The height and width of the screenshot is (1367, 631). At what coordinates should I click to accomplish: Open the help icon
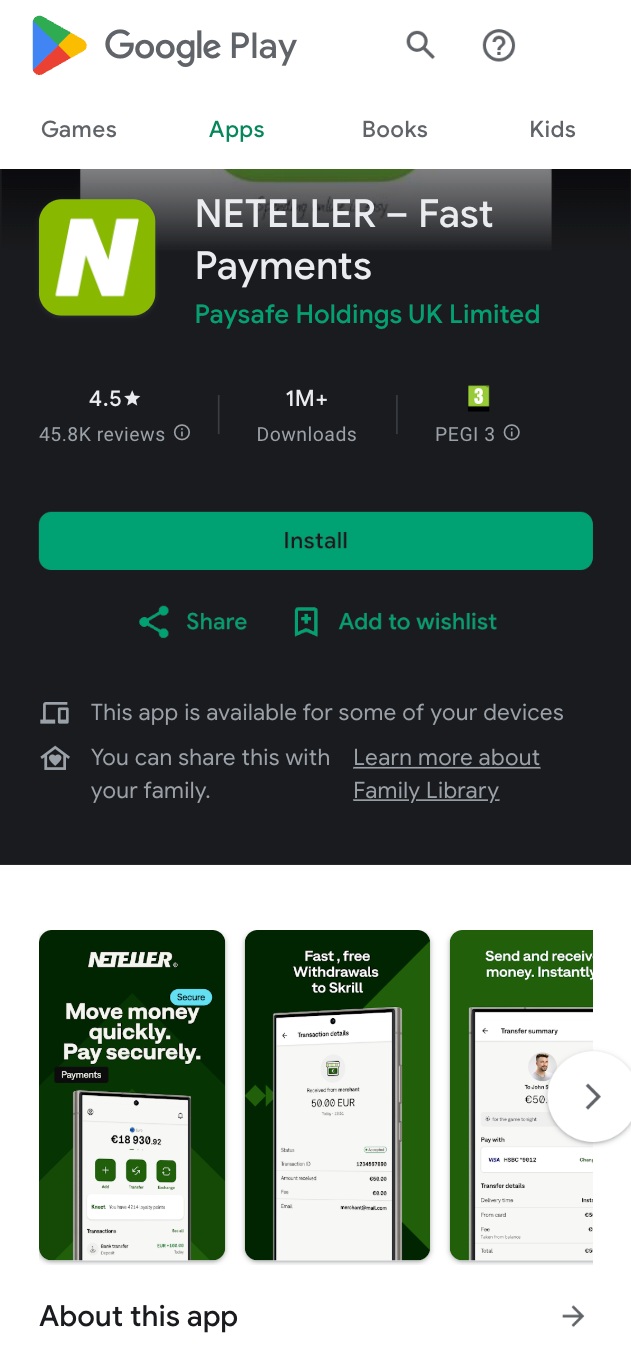tap(498, 45)
